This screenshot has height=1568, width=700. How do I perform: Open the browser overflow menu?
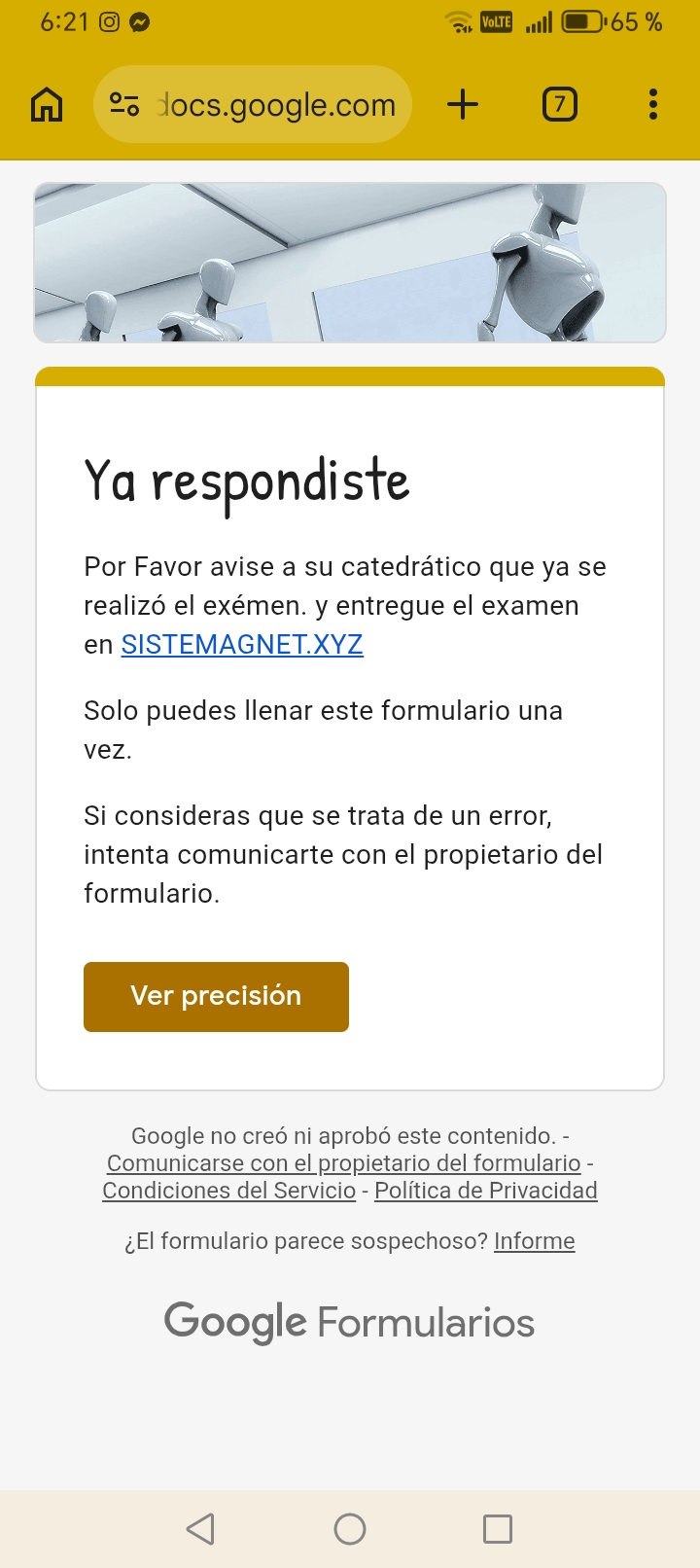[652, 104]
